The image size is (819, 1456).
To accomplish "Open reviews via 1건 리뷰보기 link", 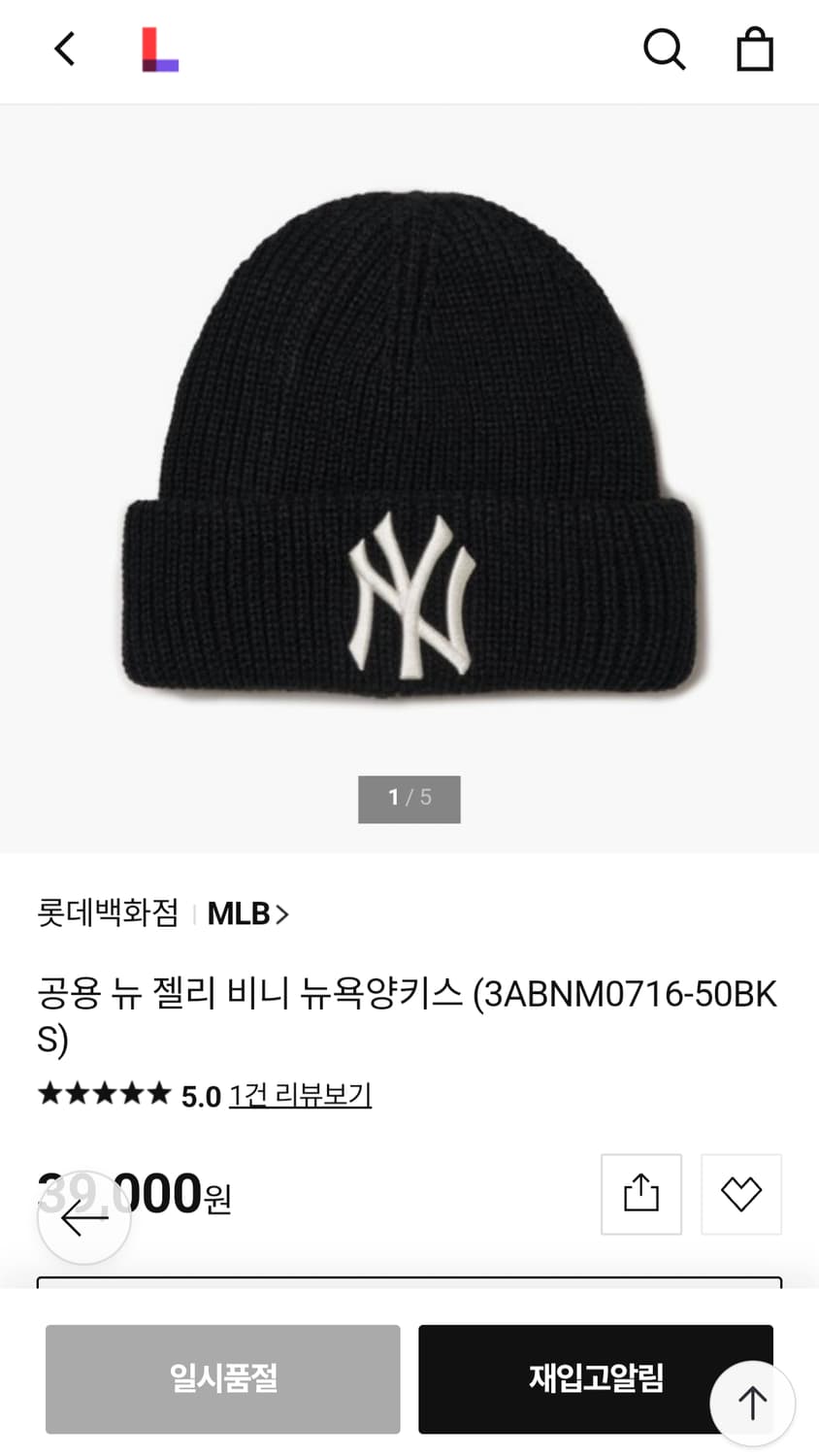I will (x=300, y=1095).
